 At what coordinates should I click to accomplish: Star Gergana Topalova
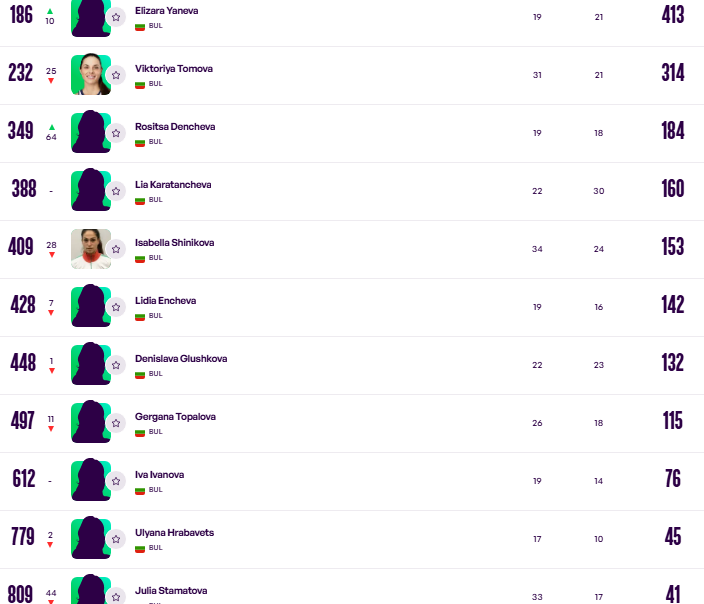pyautogui.click(x=116, y=423)
